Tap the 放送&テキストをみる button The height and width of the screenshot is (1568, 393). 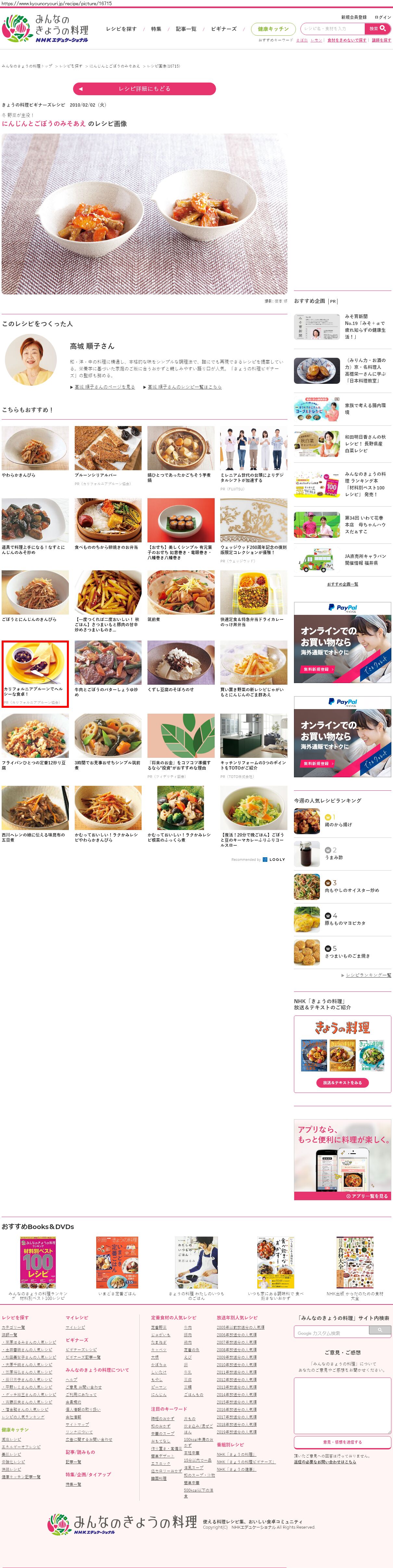(343, 1083)
